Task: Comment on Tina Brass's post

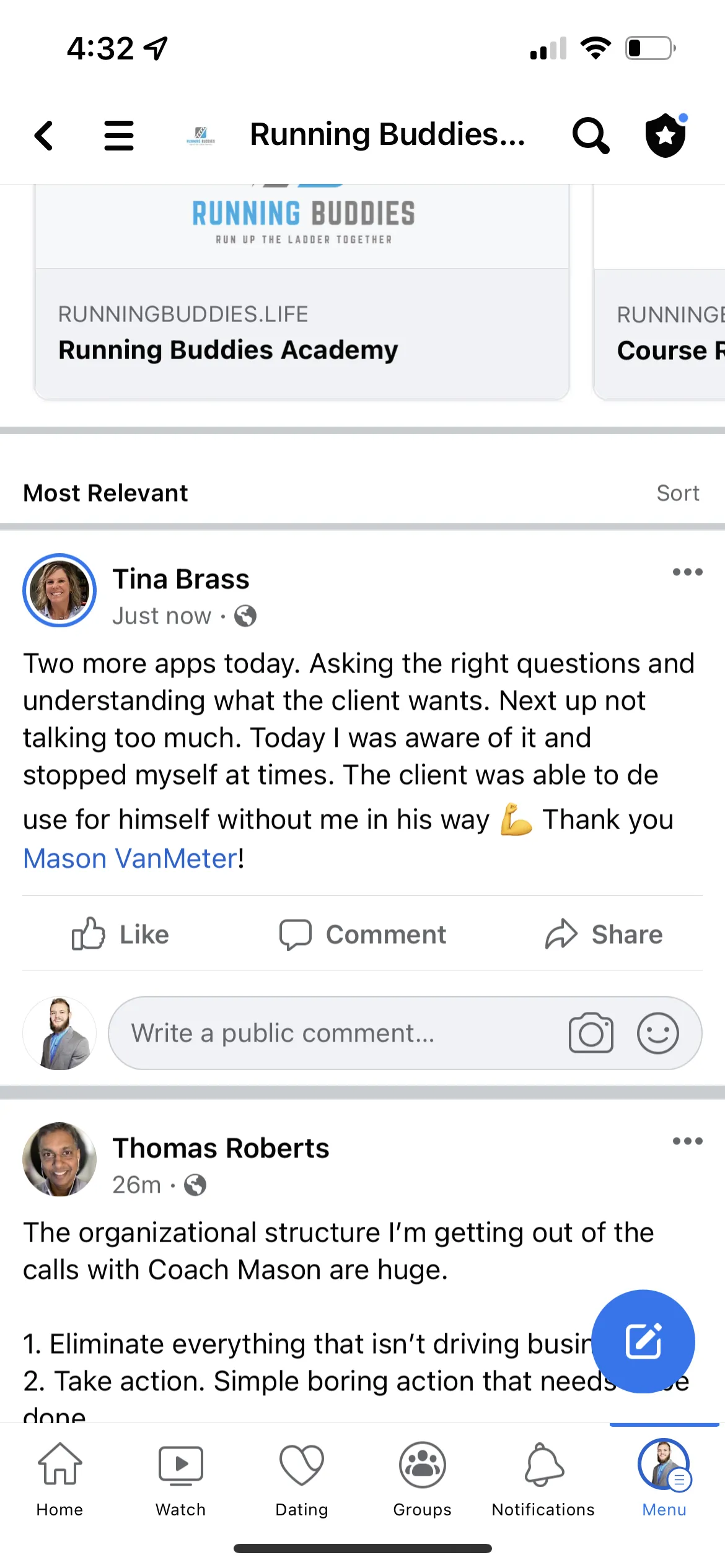Action: [x=362, y=934]
